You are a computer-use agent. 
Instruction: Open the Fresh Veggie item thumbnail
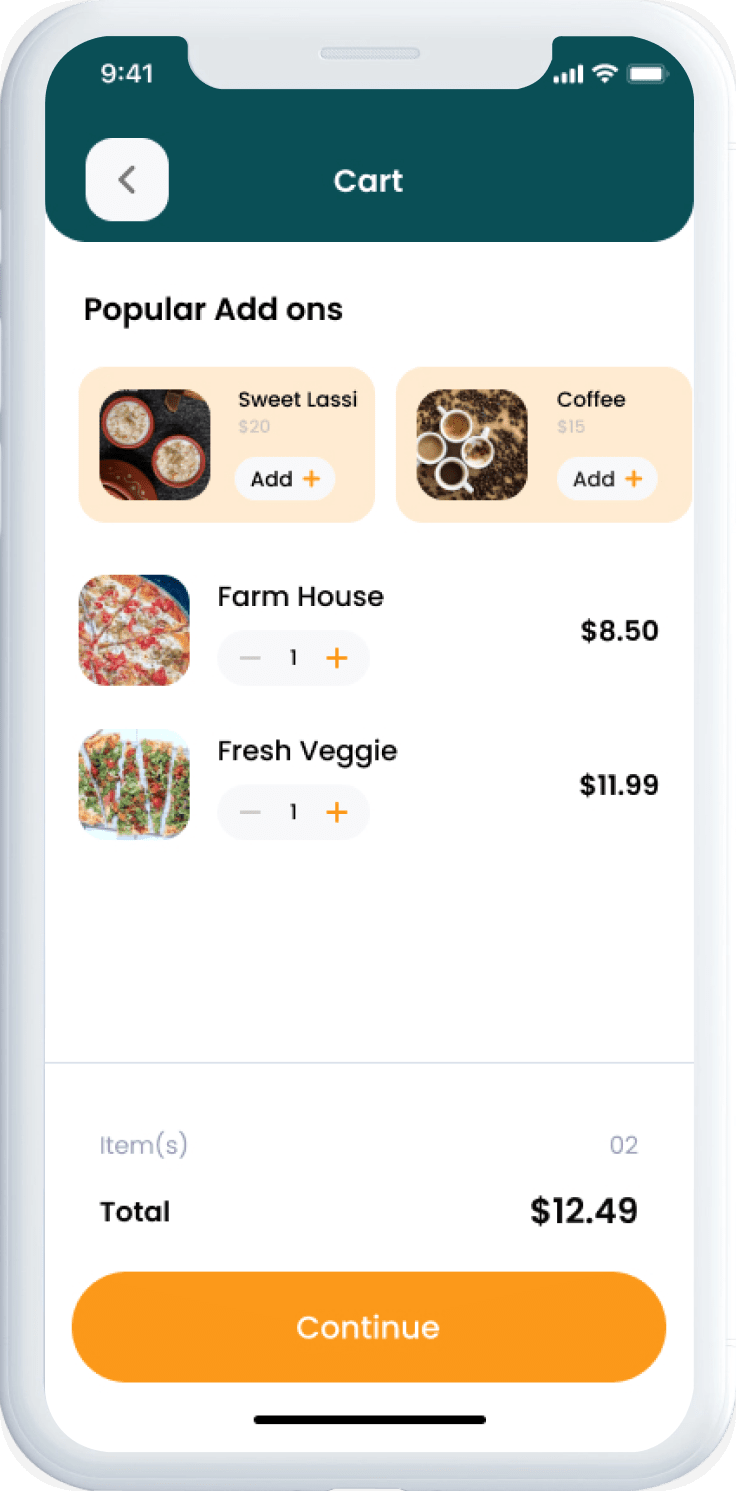[134, 784]
